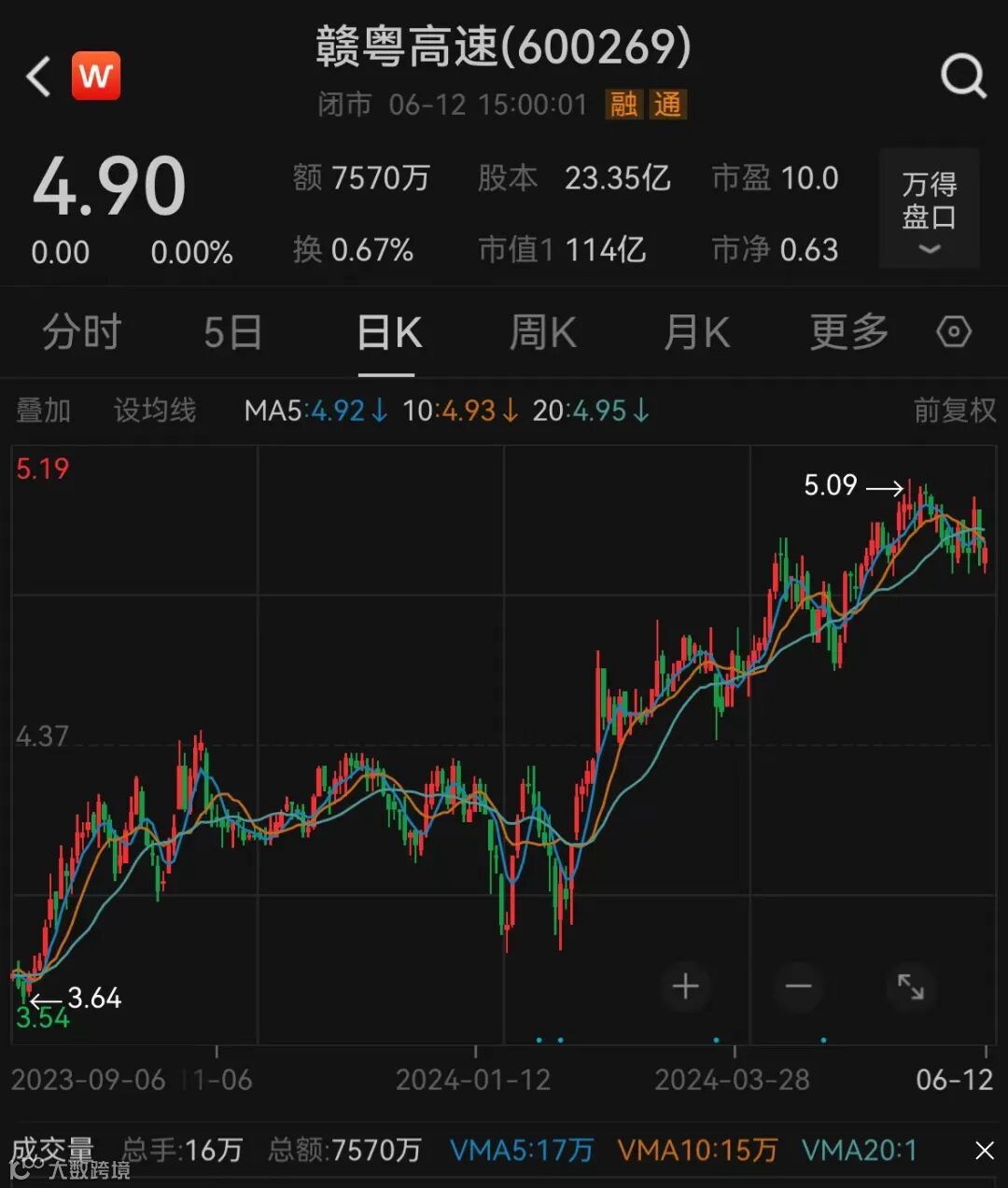Switch to the 月K chart tab
Image resolution: width=1008 pixels, height=1188 pixels.
click(696, 332)
